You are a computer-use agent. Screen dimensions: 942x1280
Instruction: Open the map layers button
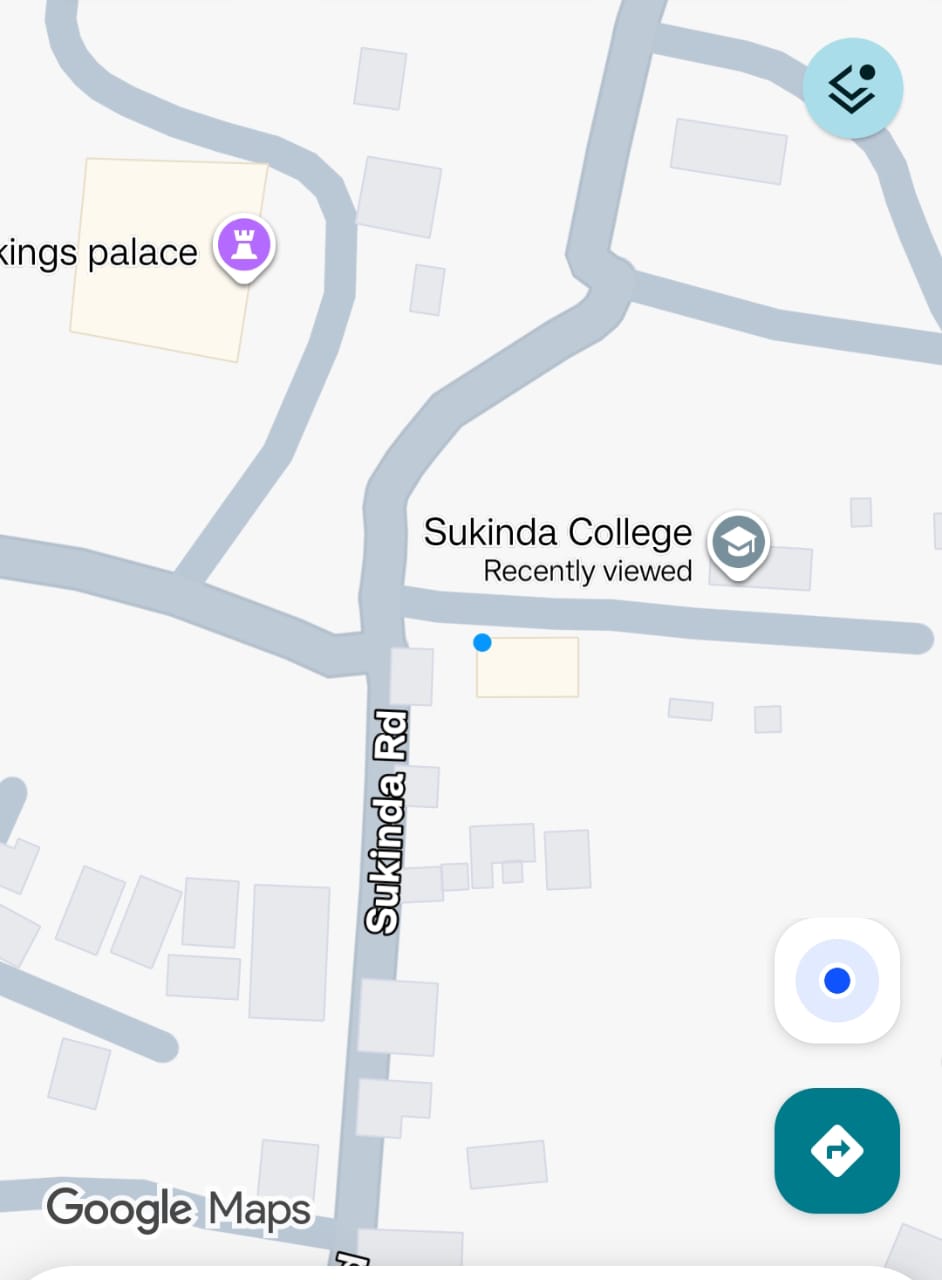[852, 88]
